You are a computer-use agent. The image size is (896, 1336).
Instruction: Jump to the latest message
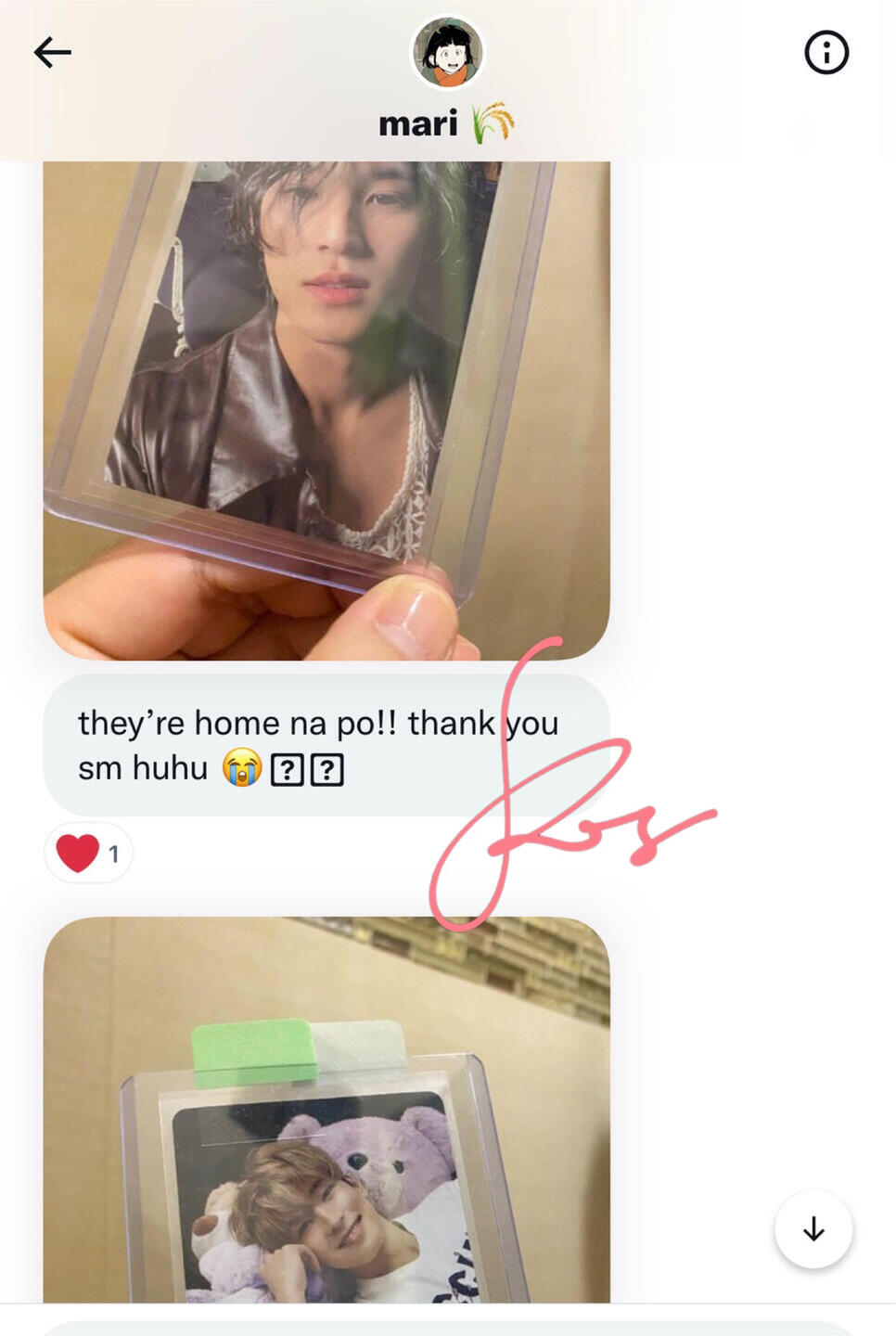[x=813, y=1229]
